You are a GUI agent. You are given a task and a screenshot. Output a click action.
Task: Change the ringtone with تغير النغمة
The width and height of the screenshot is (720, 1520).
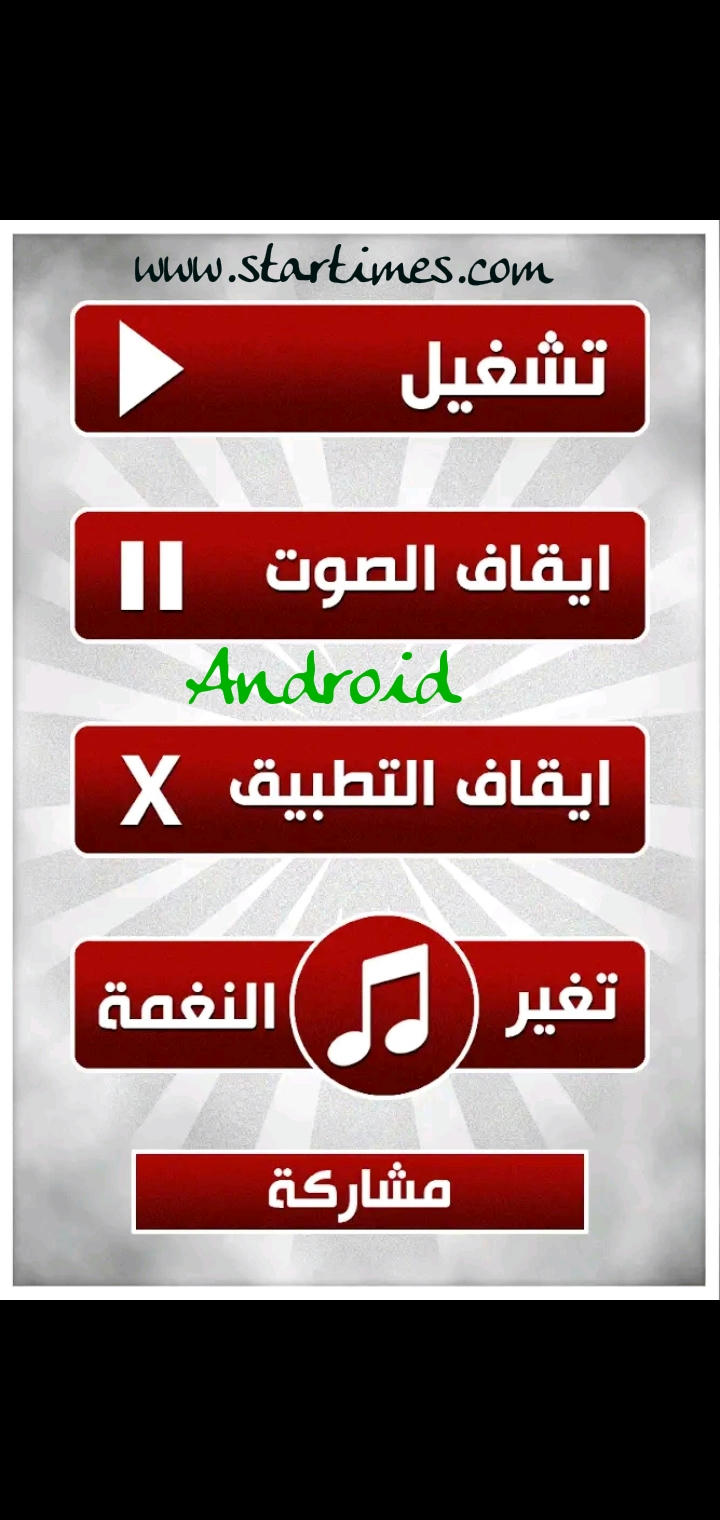(360, 1005)
